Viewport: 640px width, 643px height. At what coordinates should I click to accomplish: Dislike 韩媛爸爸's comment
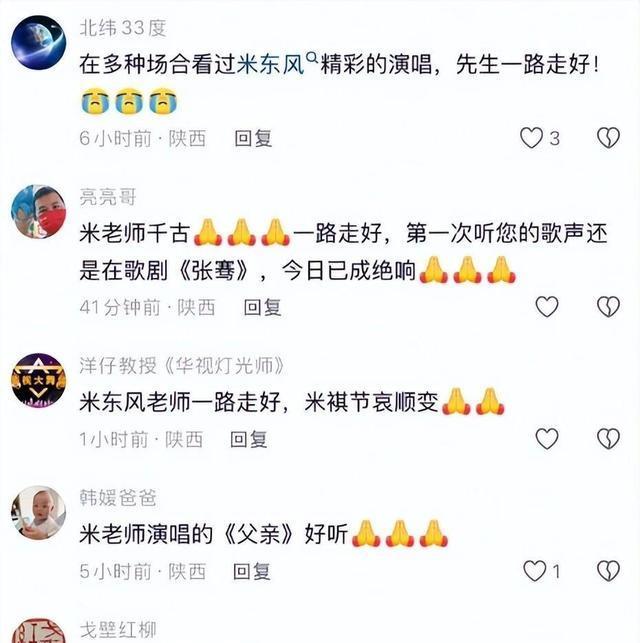coord(608,571)
